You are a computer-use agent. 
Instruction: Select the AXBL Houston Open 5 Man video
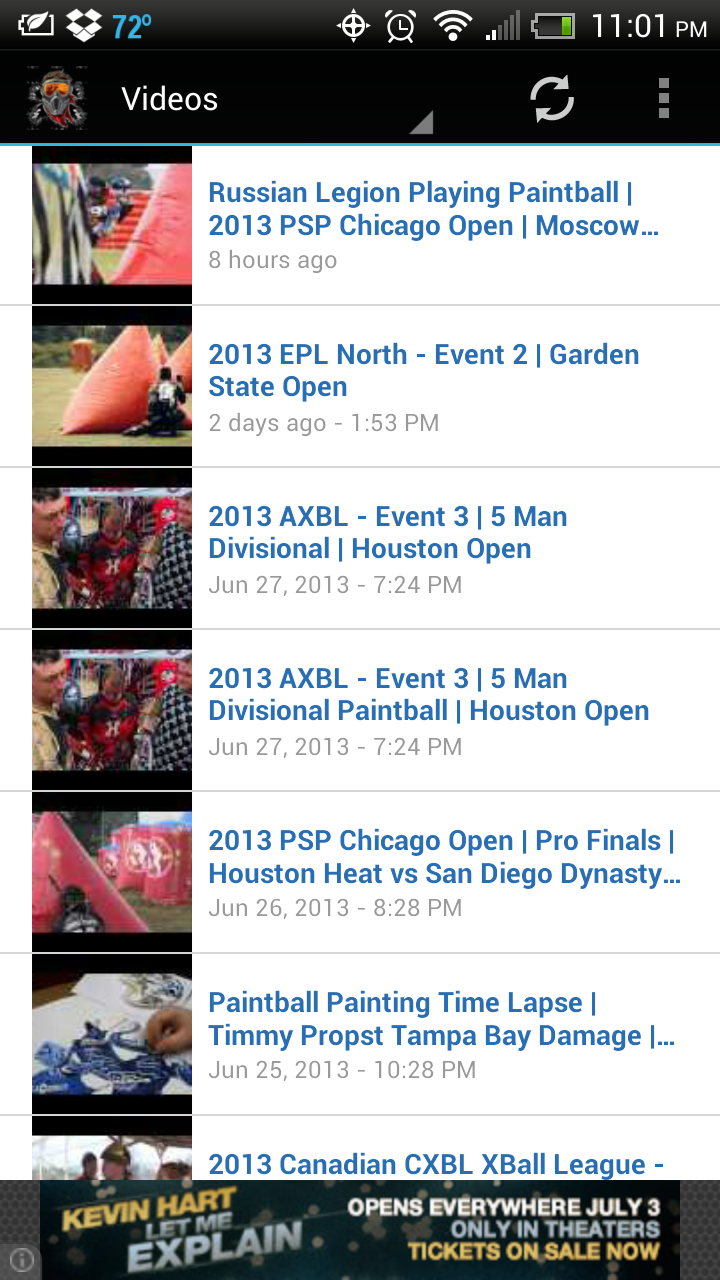pos(388,533)
